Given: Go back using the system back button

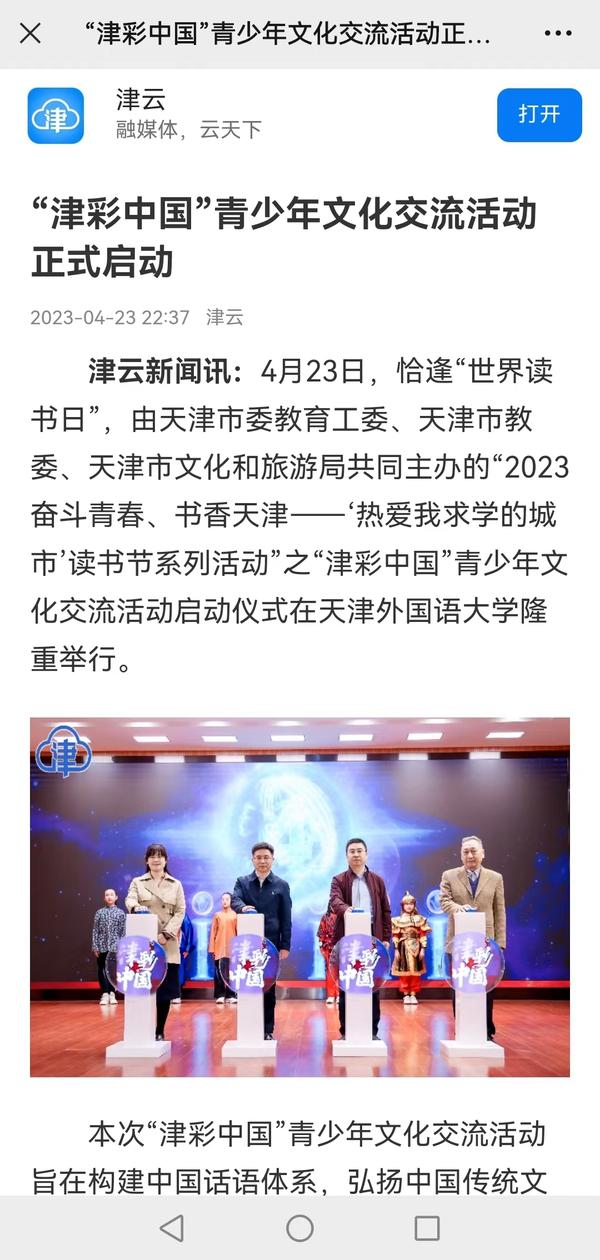Looking at the screenshot, I should [x=172, y=1228].
